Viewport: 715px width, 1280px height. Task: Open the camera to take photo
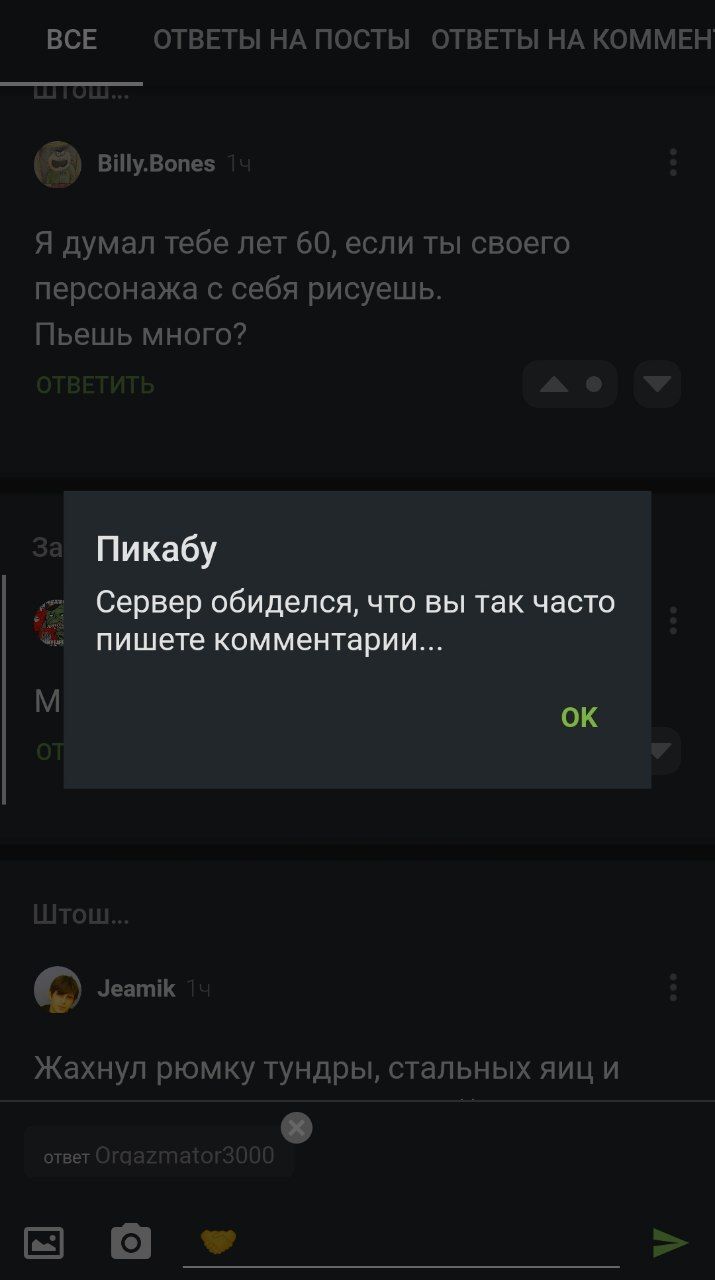(131, 1242)
